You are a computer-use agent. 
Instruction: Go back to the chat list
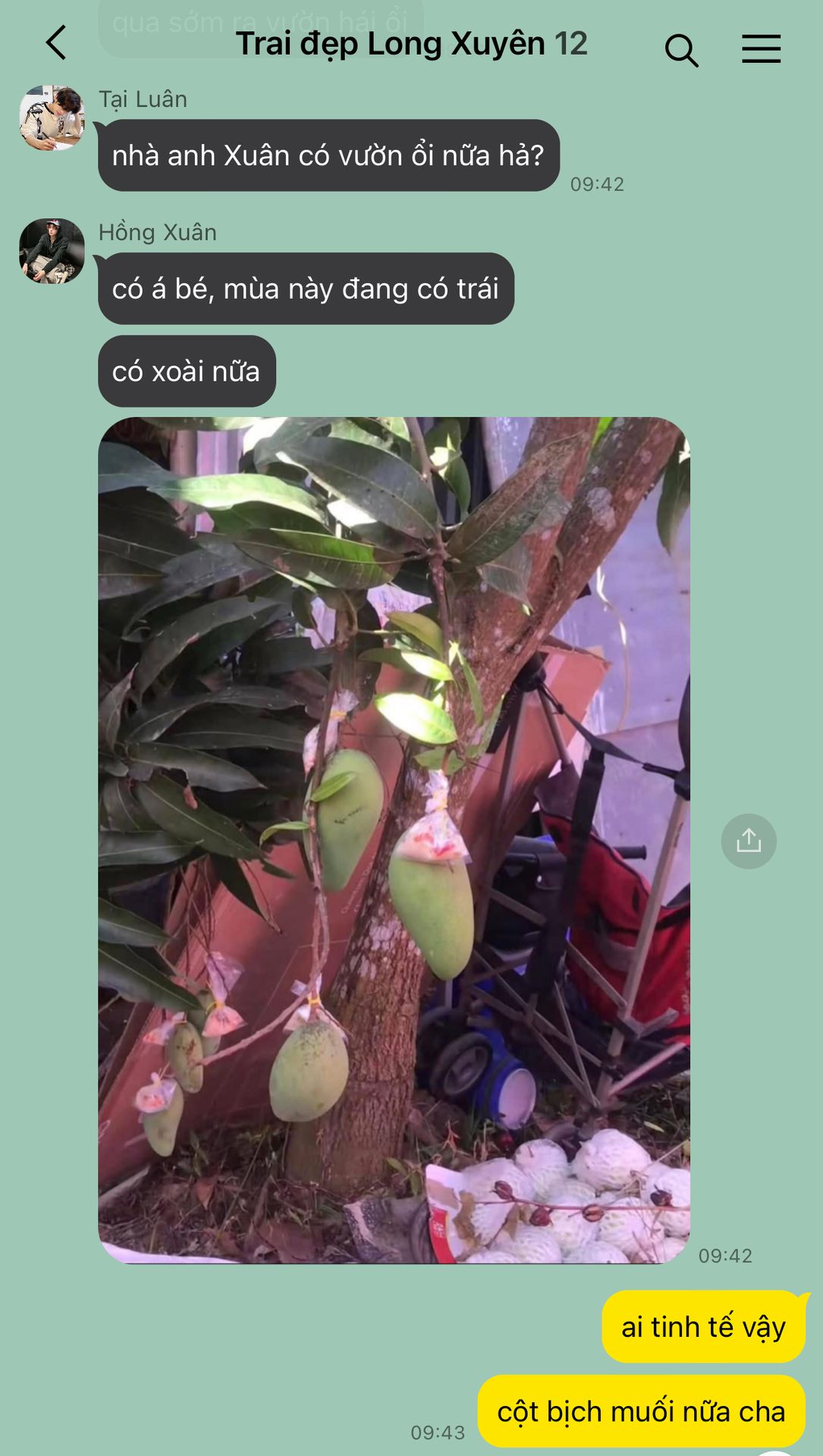(57, 43)
